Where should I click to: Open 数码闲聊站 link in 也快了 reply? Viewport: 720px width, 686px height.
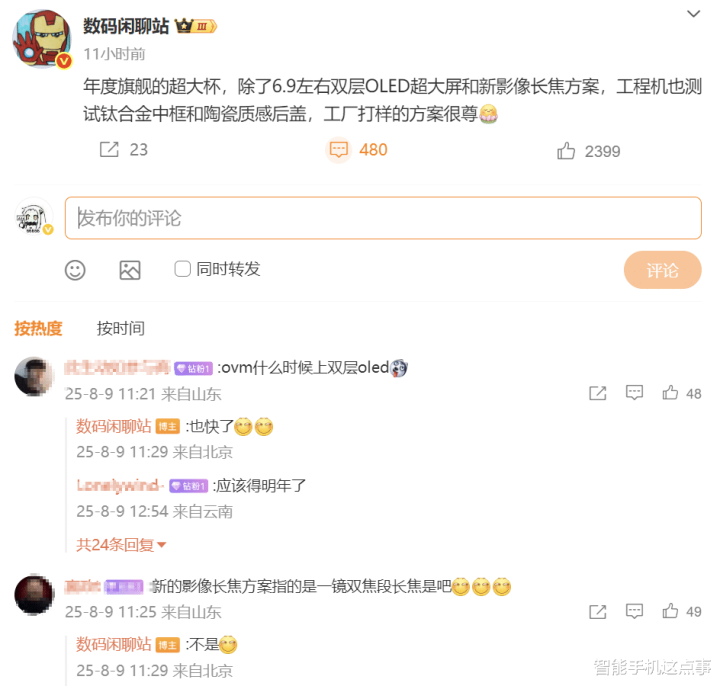[x=114, y=427]
